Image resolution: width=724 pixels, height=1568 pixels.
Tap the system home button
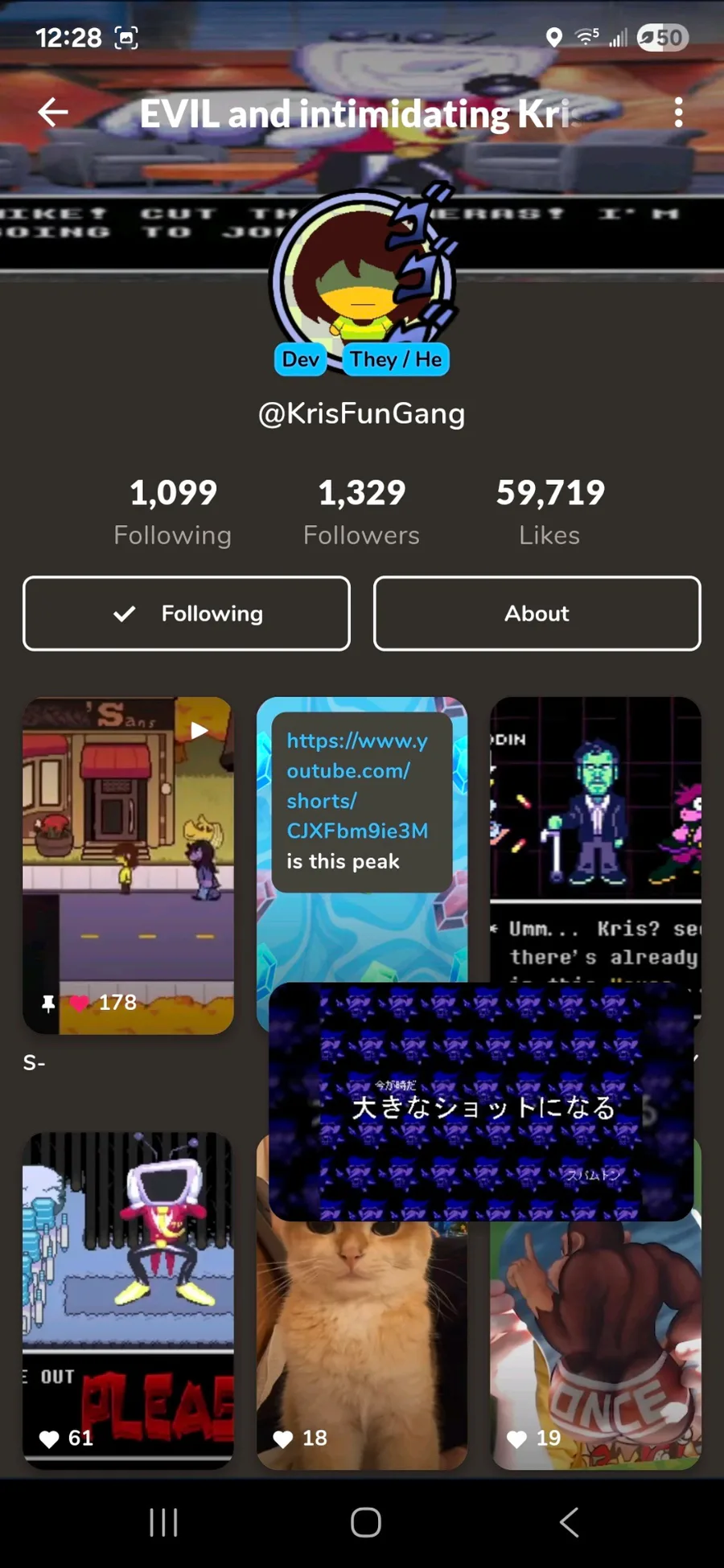click(x=365, y=1522)
